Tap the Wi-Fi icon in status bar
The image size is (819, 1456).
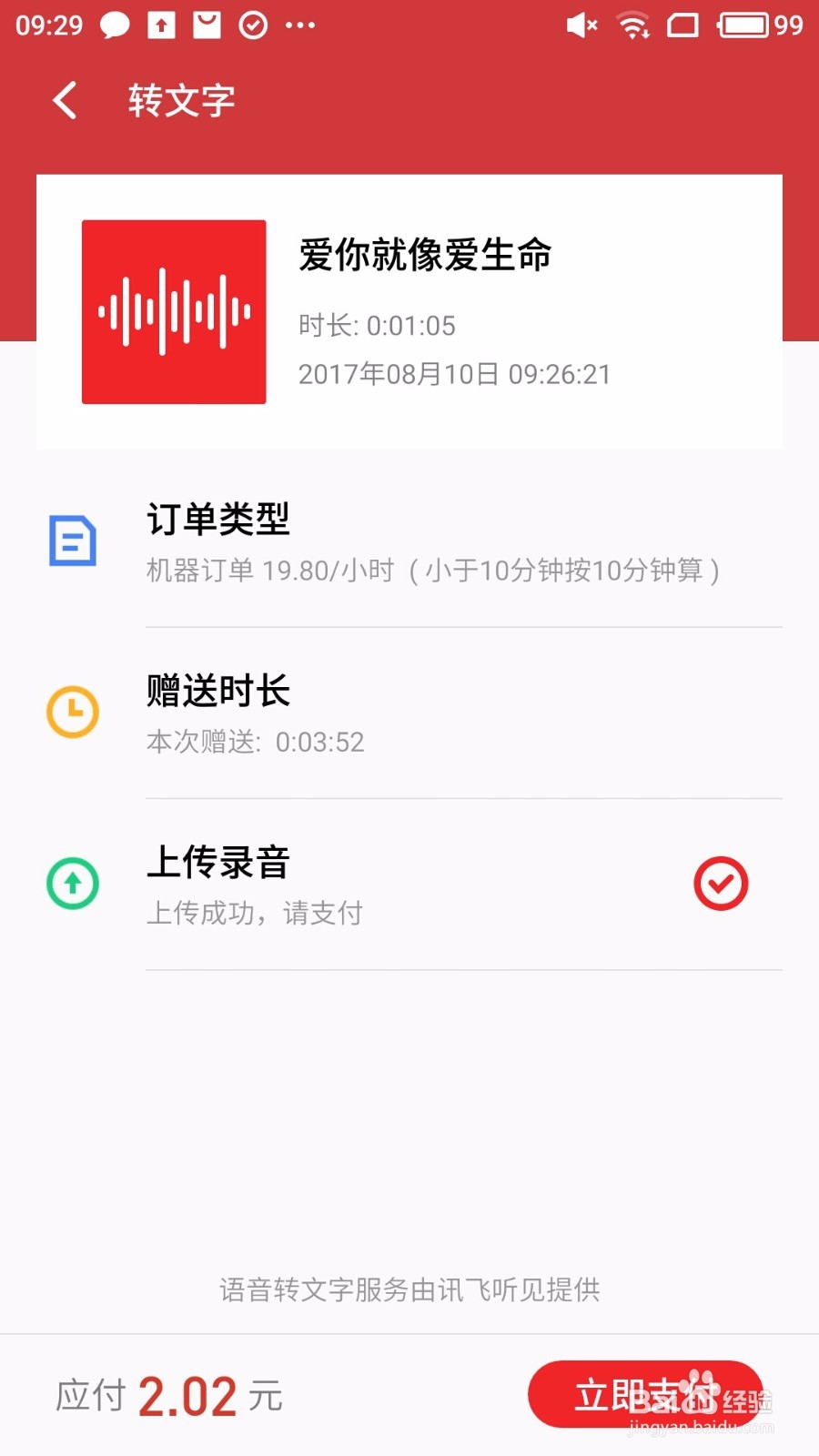[x=632, y=25]
